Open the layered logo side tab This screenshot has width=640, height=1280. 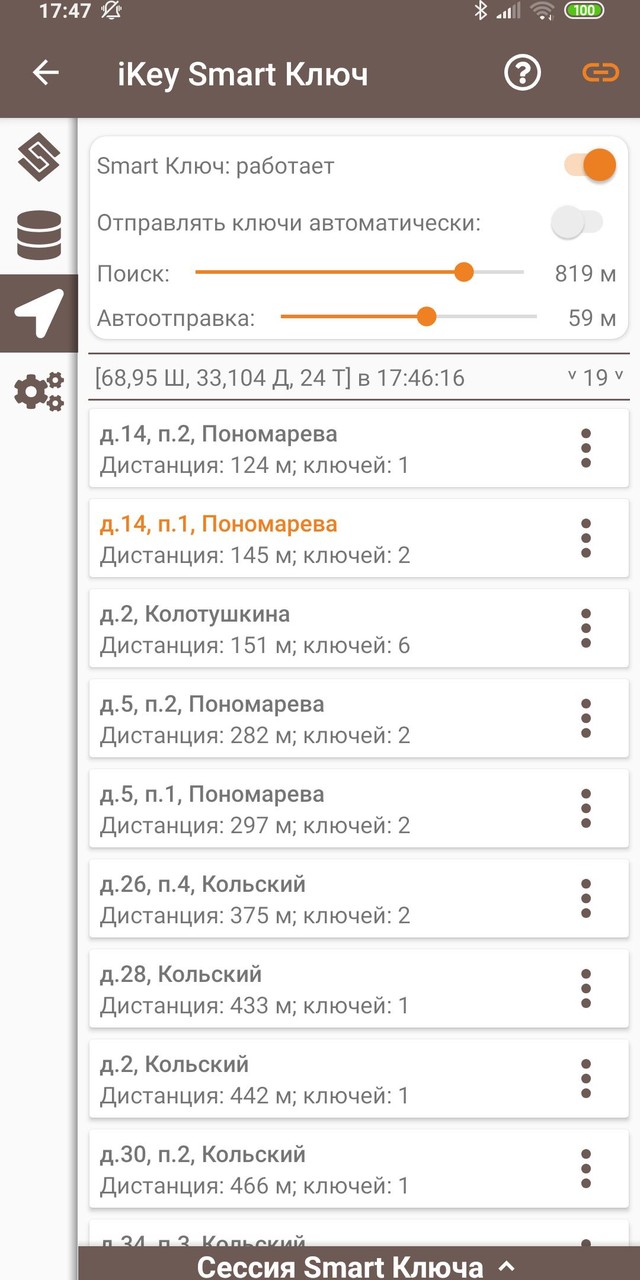[x=39, y=156]
